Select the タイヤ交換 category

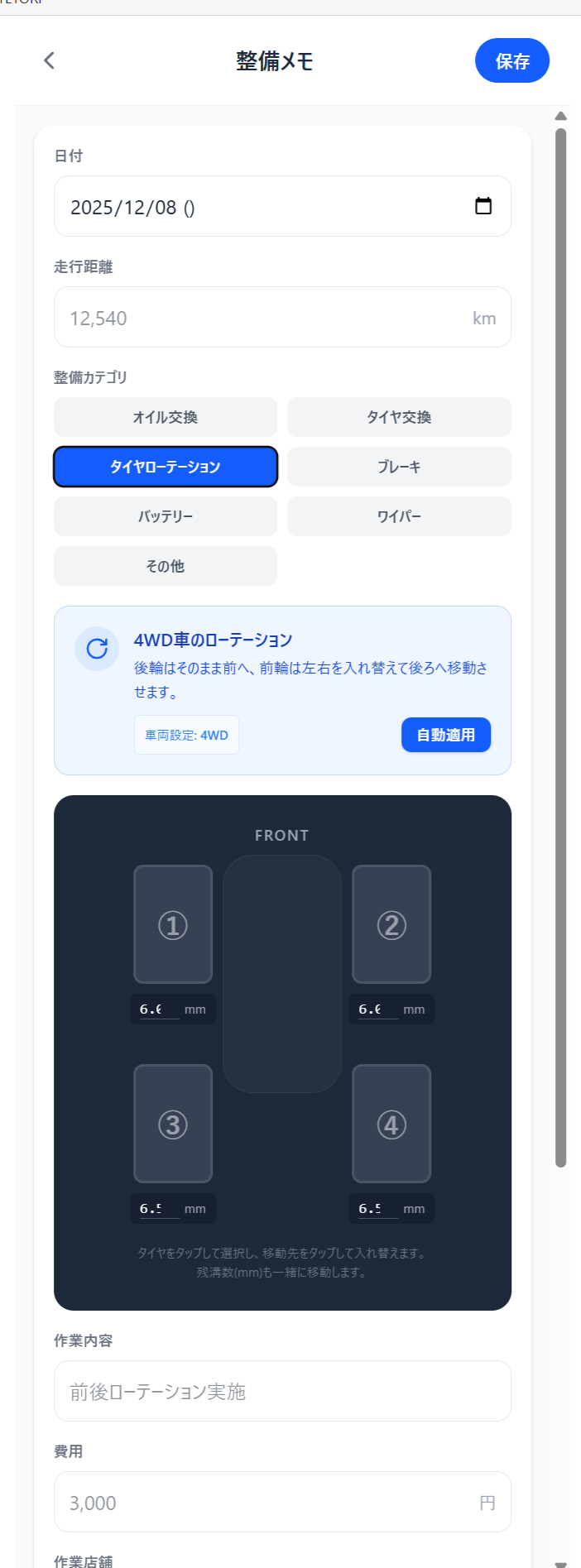coord(399,417)
